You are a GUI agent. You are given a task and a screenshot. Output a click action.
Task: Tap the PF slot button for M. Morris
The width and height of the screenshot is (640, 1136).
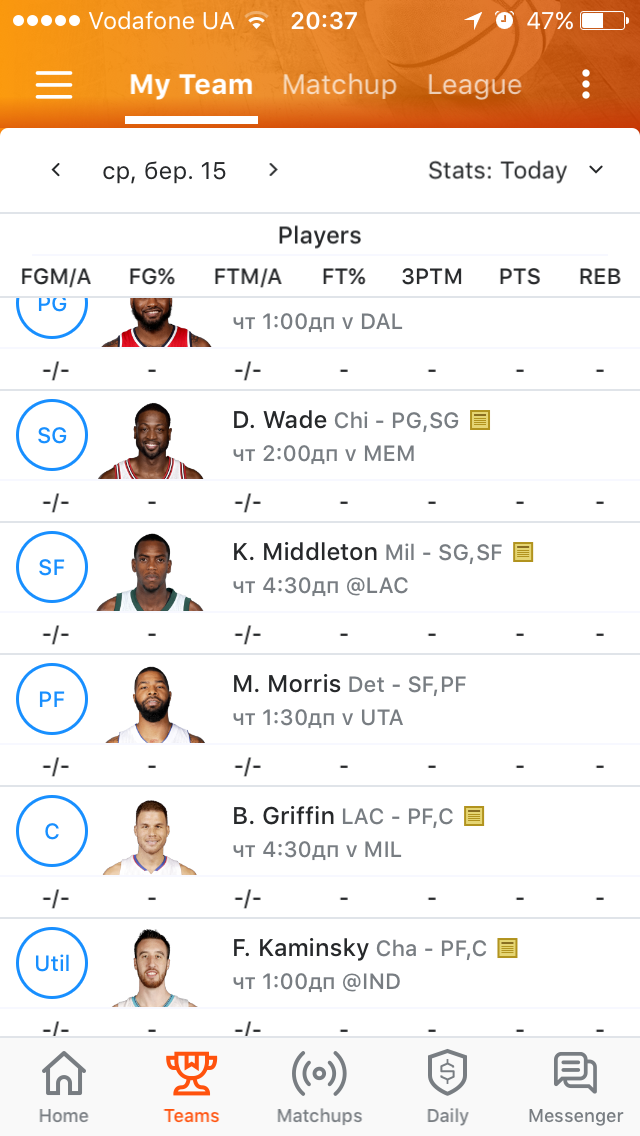52,699
